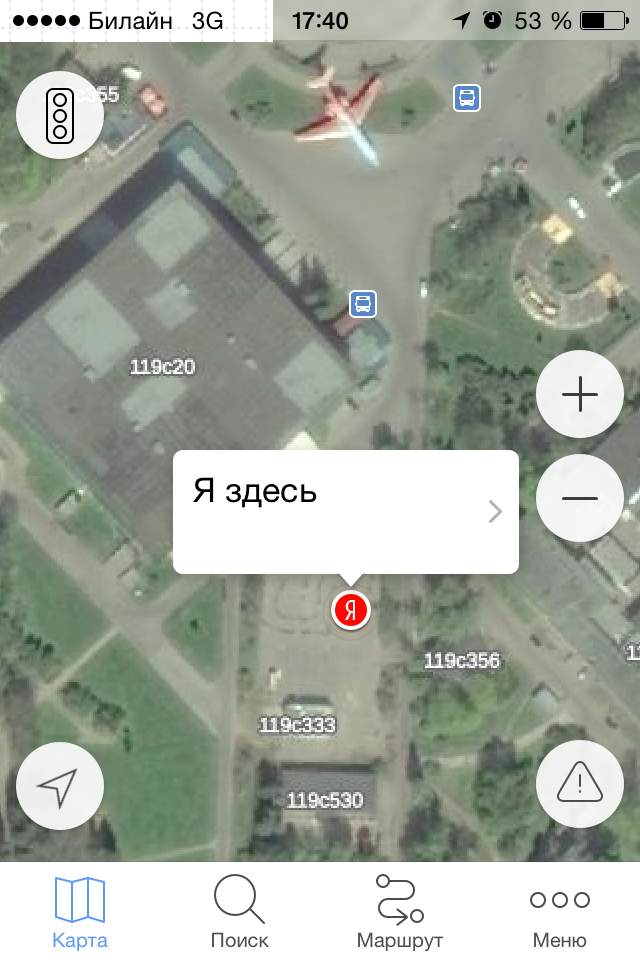Open the "Я здесь" location callout
The image size is (640, 960).
click(345, 511)
